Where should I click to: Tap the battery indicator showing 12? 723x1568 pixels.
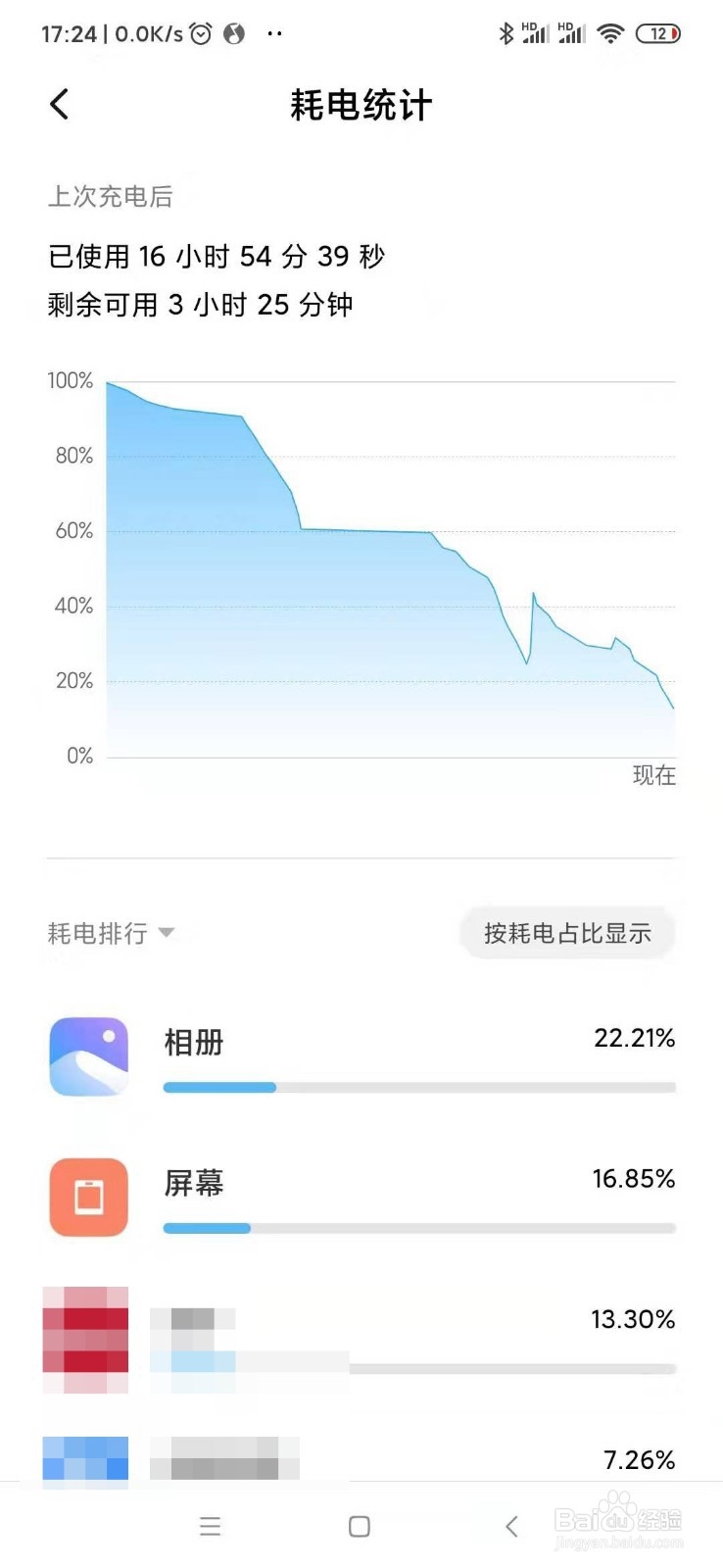click(x=659, y=32)
